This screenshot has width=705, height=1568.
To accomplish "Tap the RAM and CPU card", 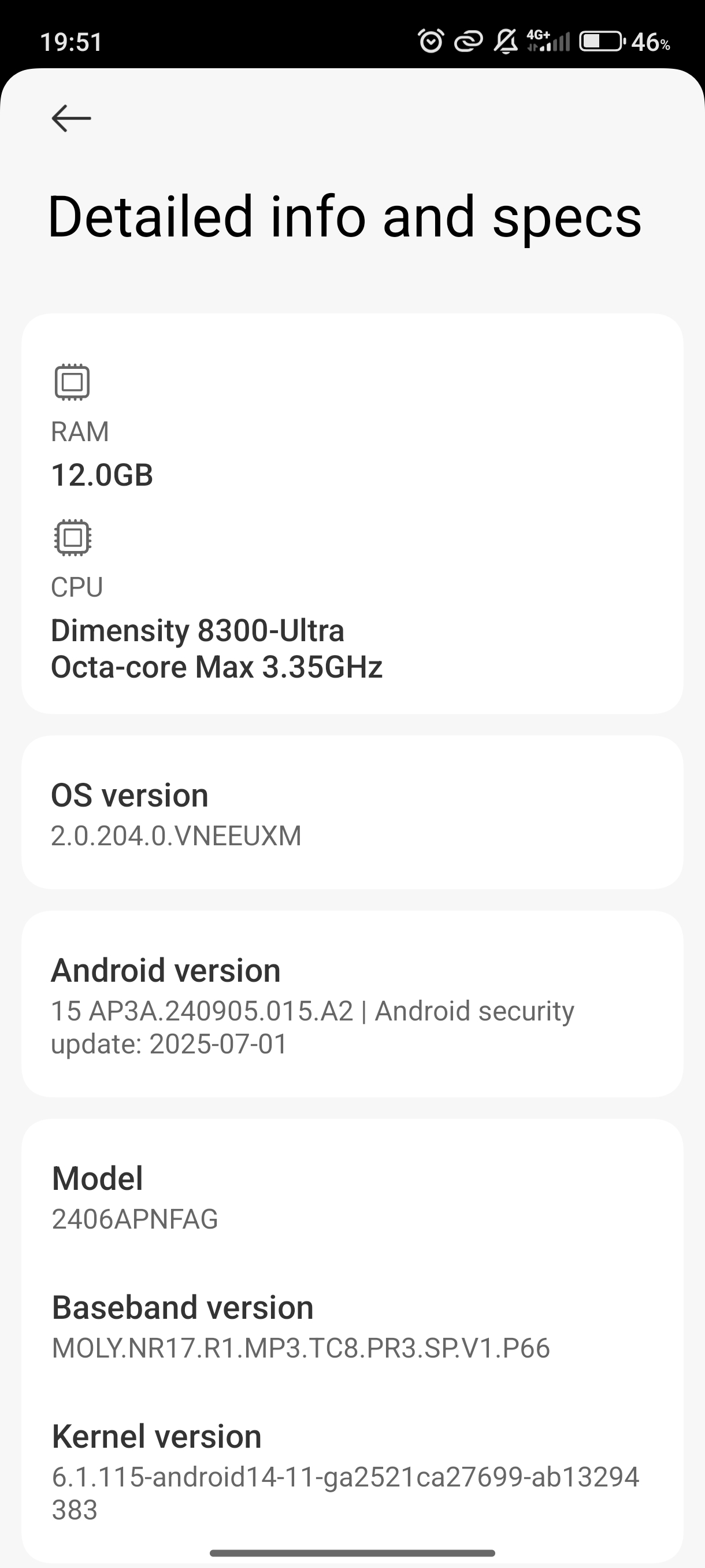I will [352, 514].
